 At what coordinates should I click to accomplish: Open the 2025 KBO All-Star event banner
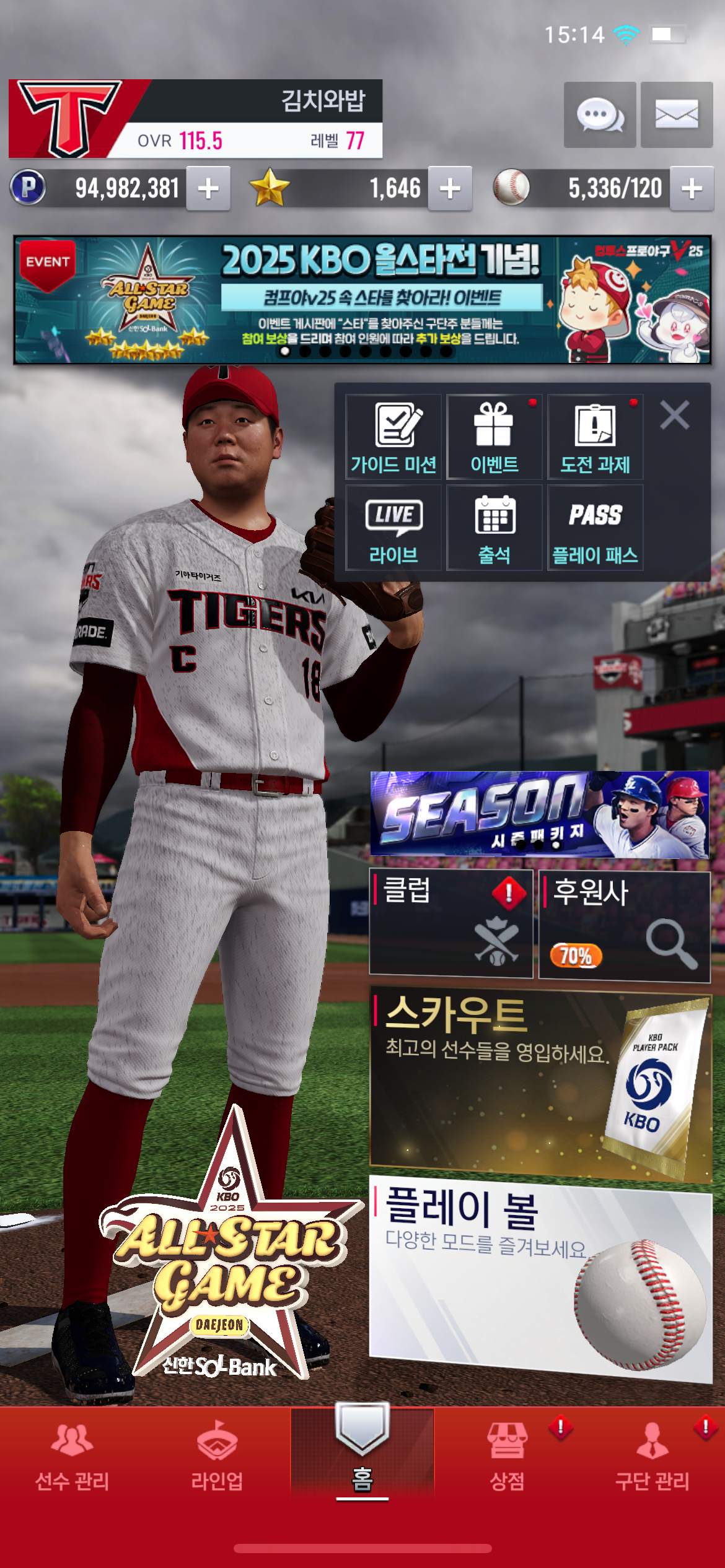[x=362, y=300]
